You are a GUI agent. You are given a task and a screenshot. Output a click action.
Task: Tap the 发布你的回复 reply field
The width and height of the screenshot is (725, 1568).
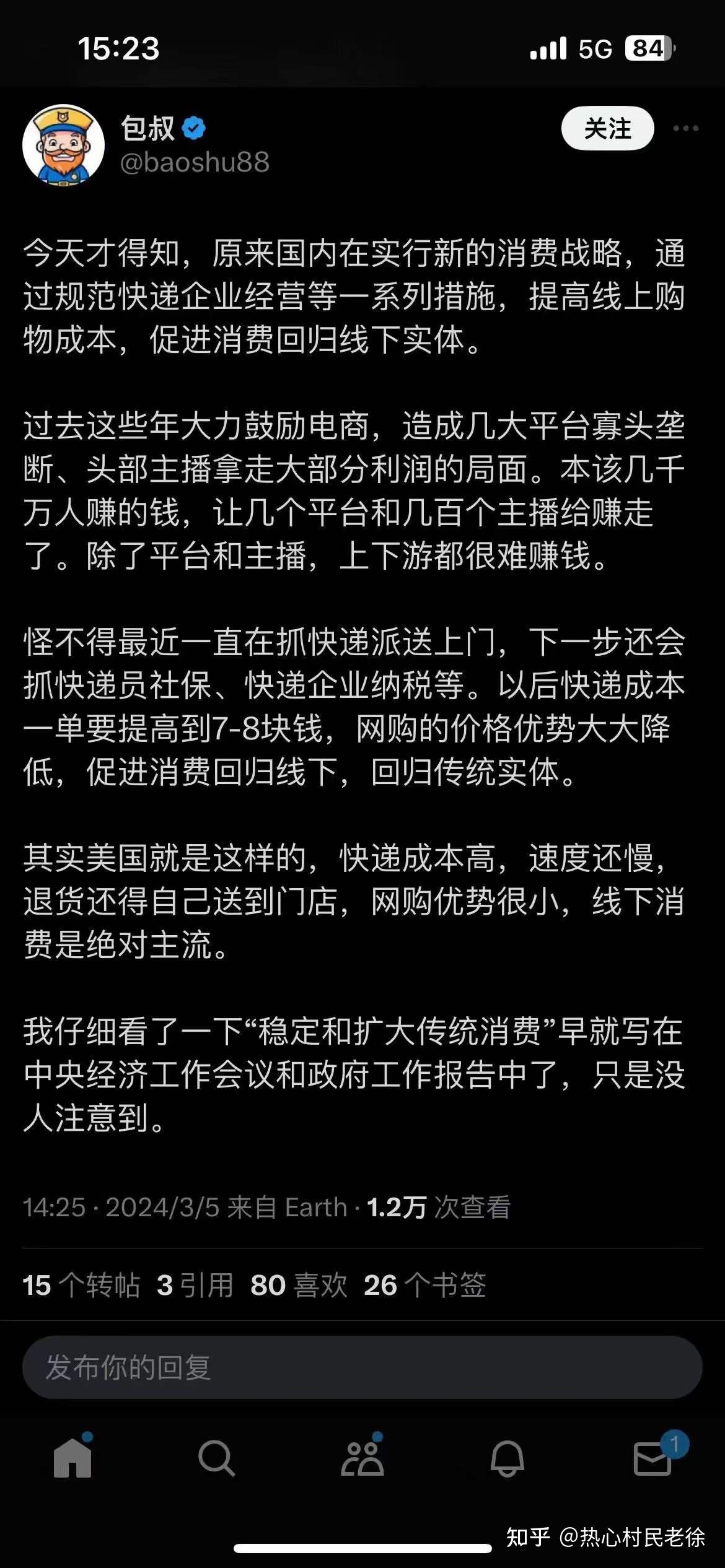pos(362,1367)
